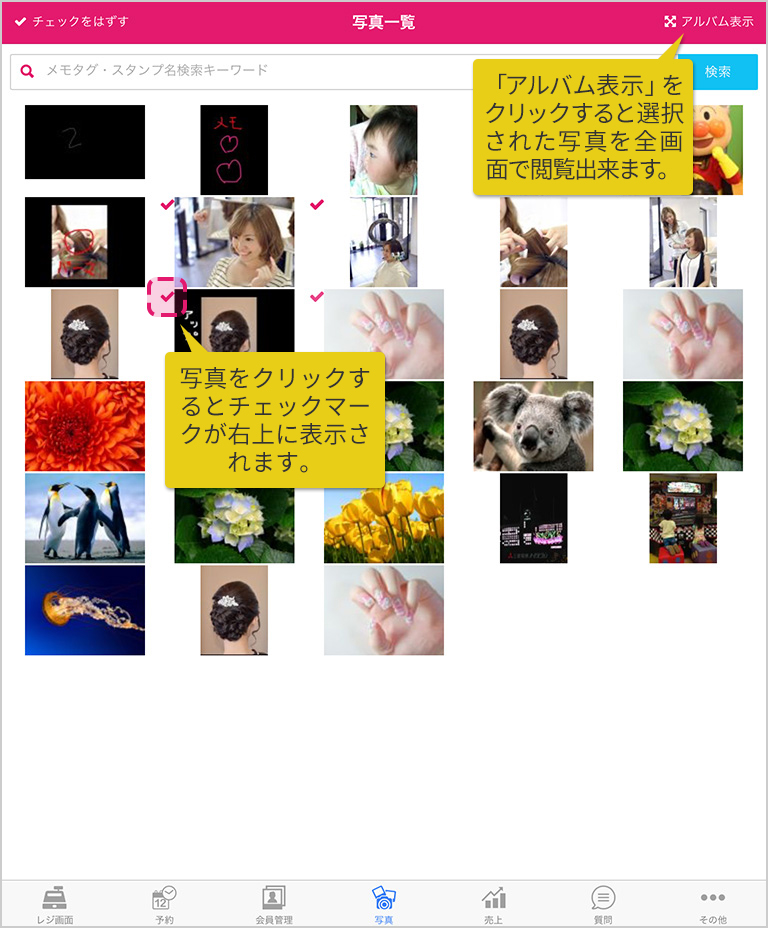Open the その他 more tab
Screen dimensions: 768x928
[x=713, y=904]
